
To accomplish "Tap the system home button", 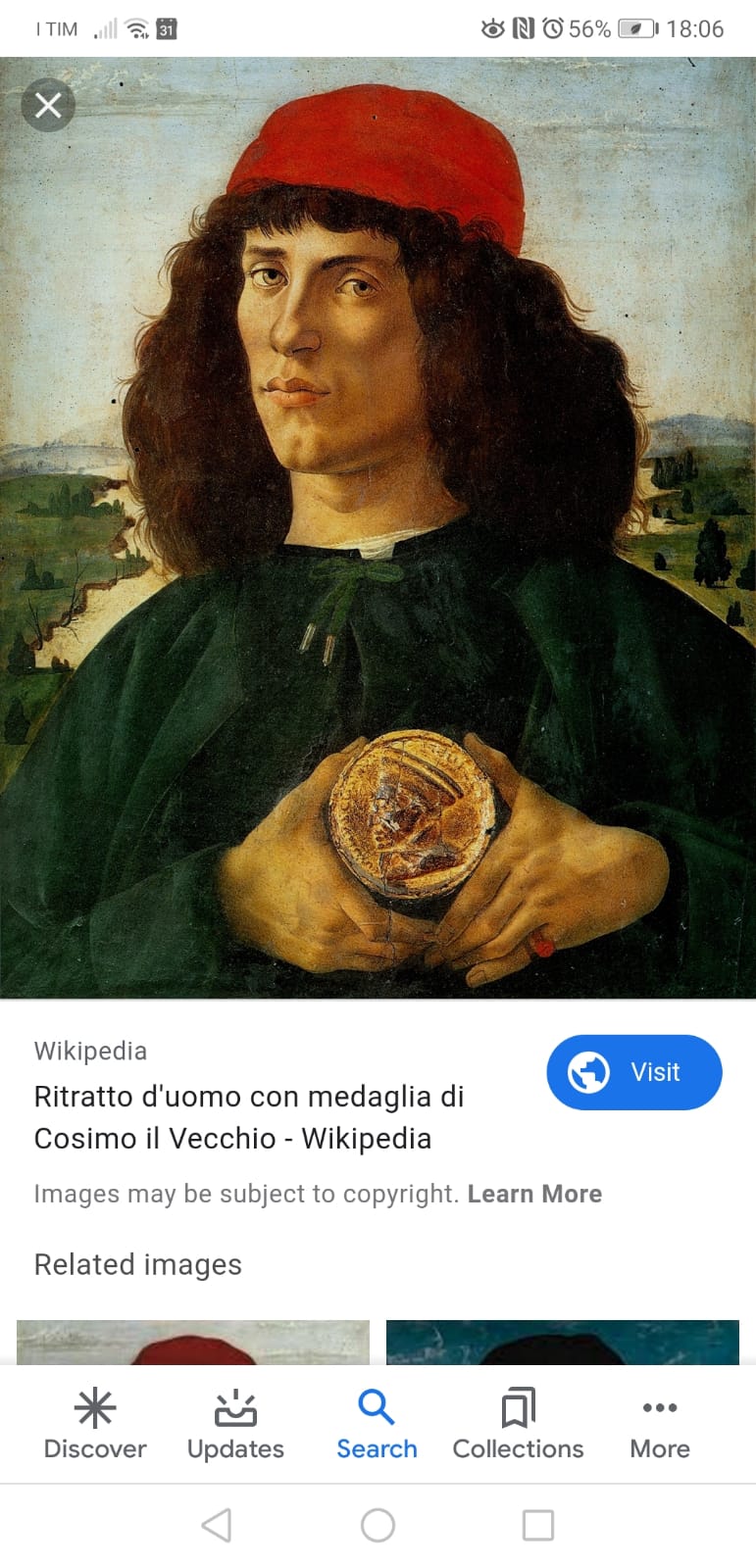I will [378, 1525].
